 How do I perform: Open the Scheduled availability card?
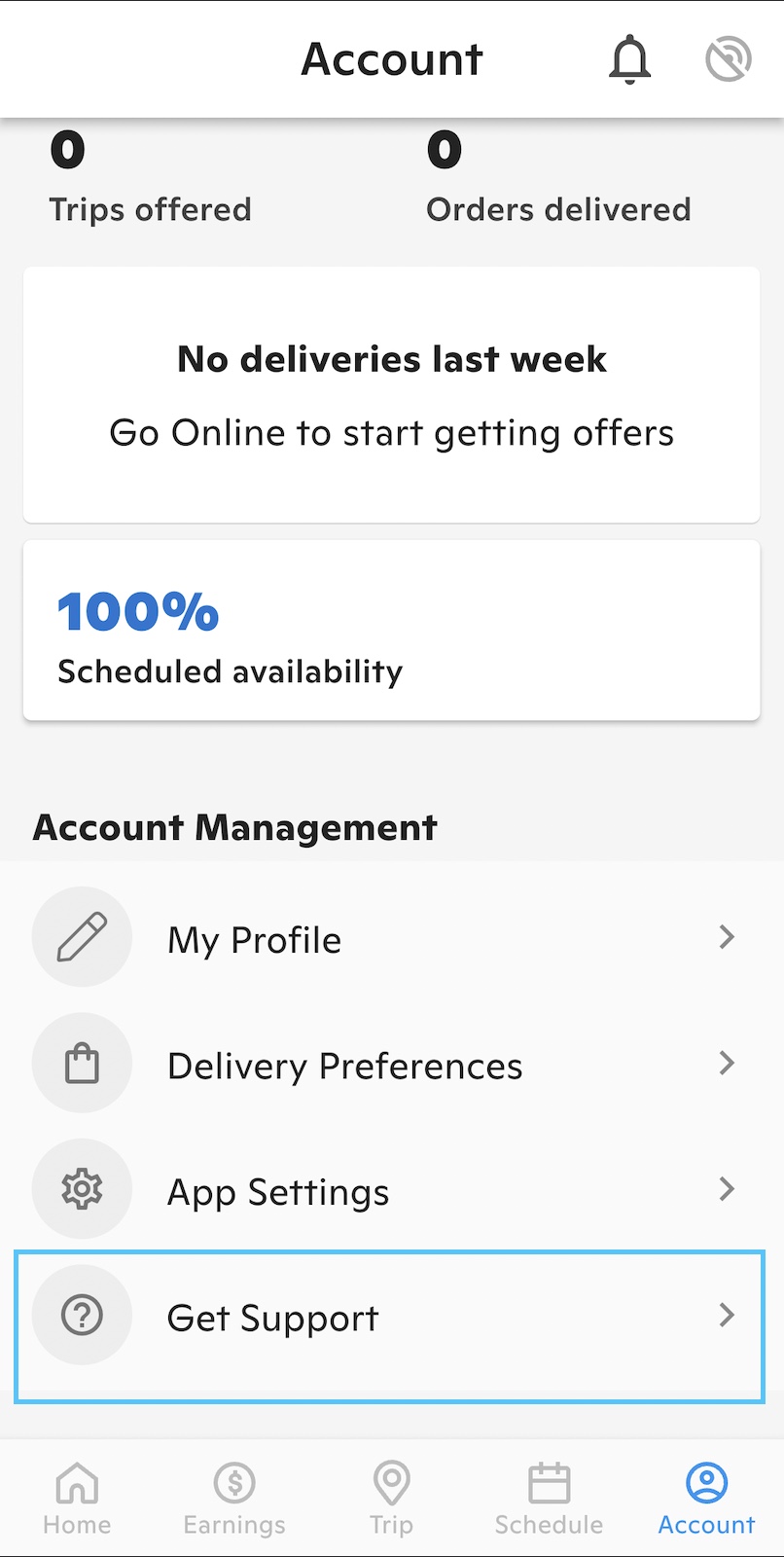pyautogui.click(x=391, y=631)
